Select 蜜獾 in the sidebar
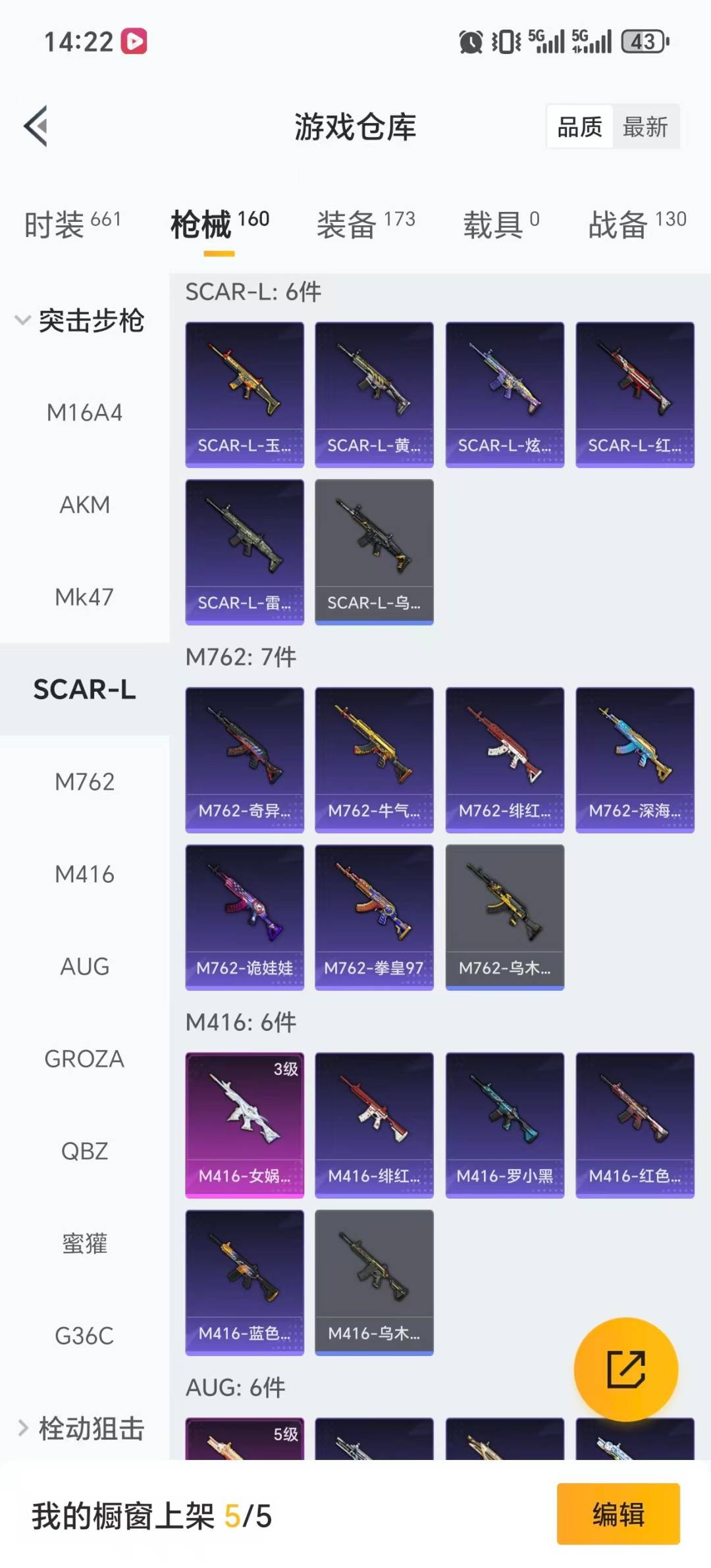Screen dimensions: 711x1568 click(84, 1243)
